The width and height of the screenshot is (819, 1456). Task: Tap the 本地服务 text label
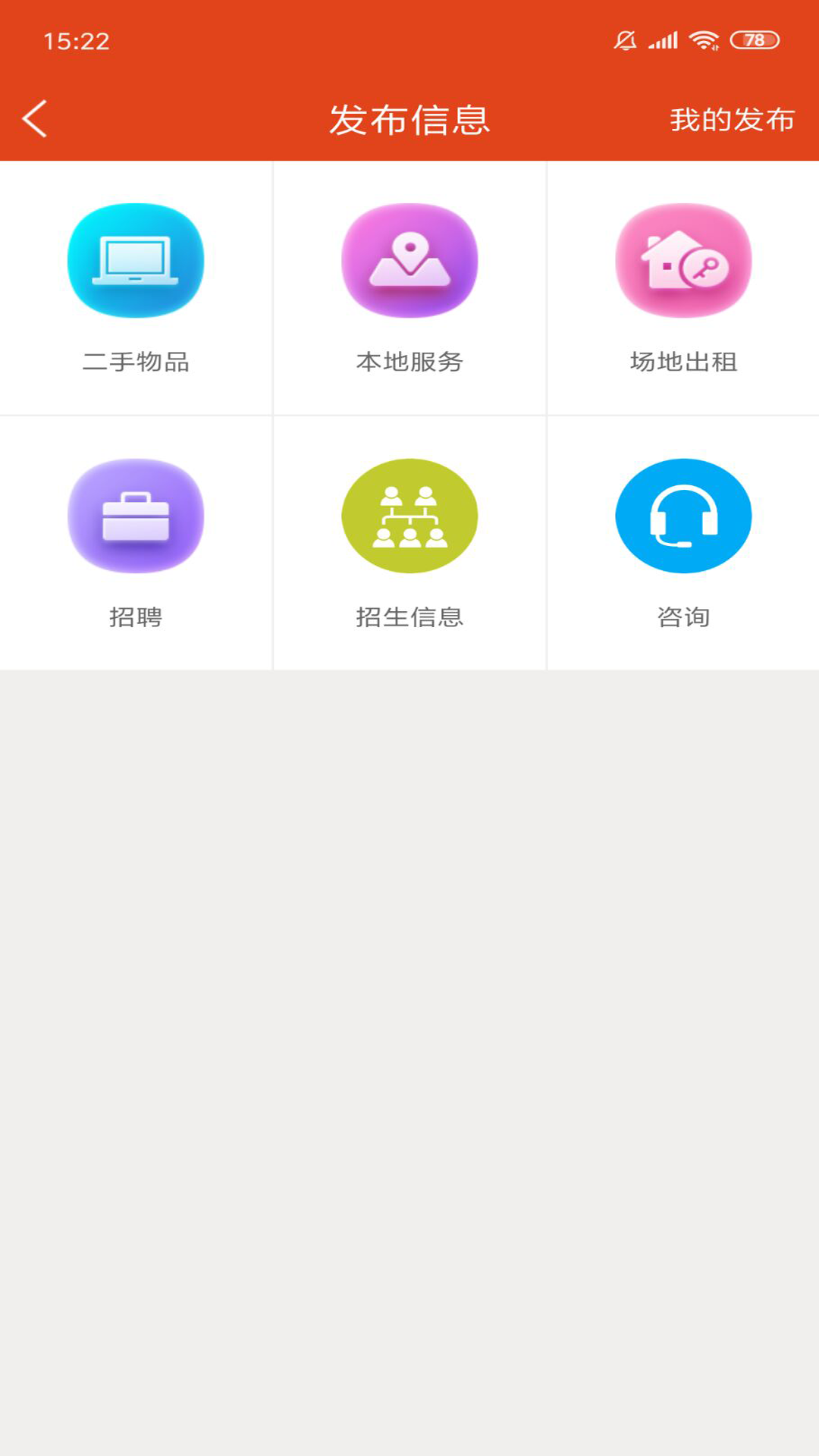tap(409, 362)
